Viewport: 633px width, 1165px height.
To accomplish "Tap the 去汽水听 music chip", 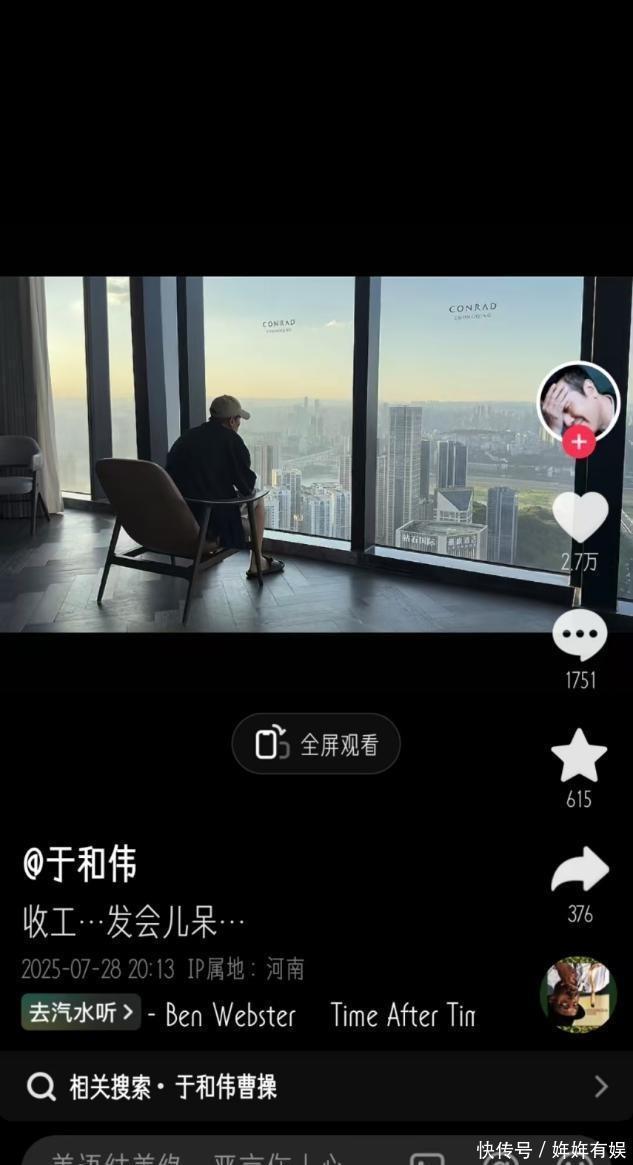I will [81, 1012].
